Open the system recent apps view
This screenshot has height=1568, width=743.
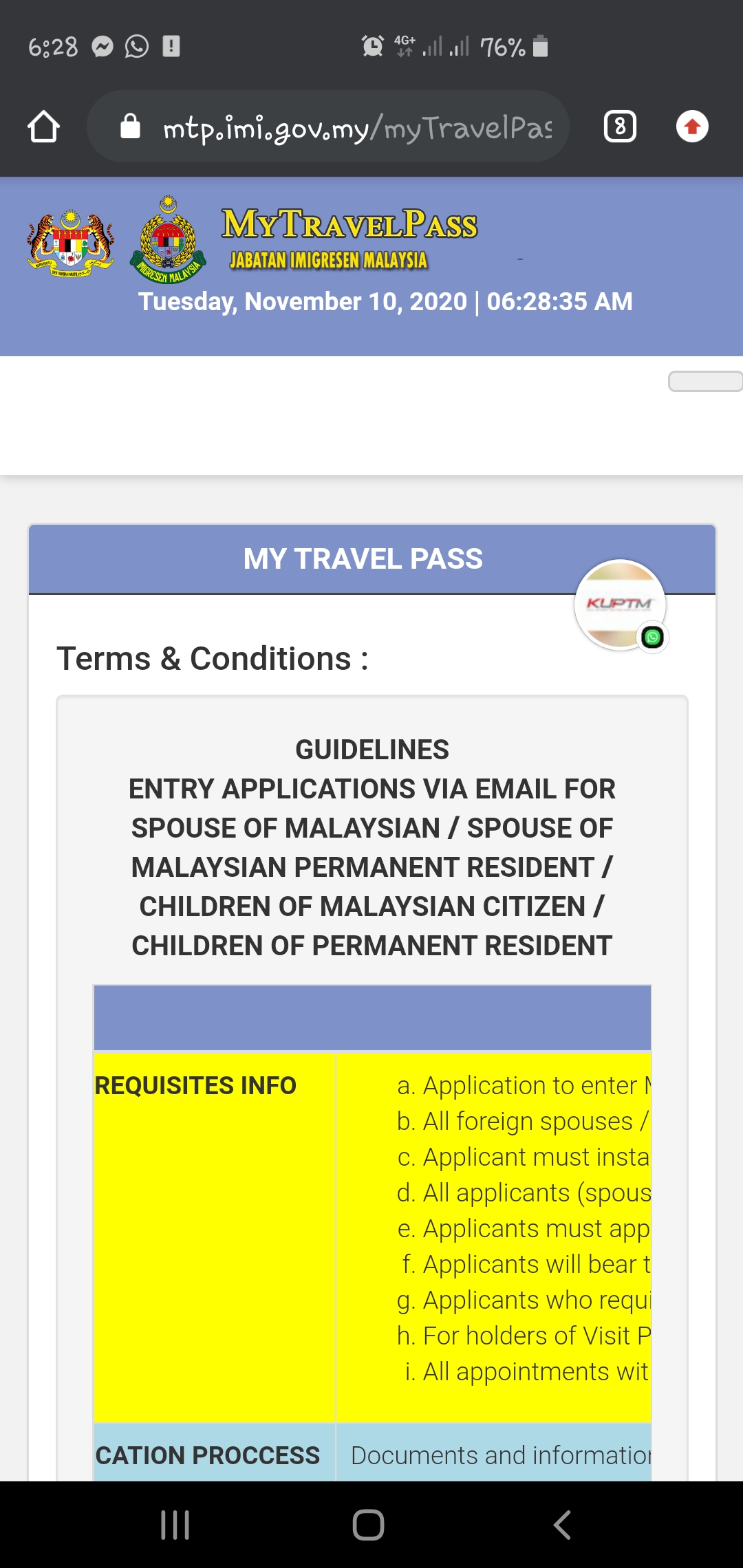[175, 1525]
